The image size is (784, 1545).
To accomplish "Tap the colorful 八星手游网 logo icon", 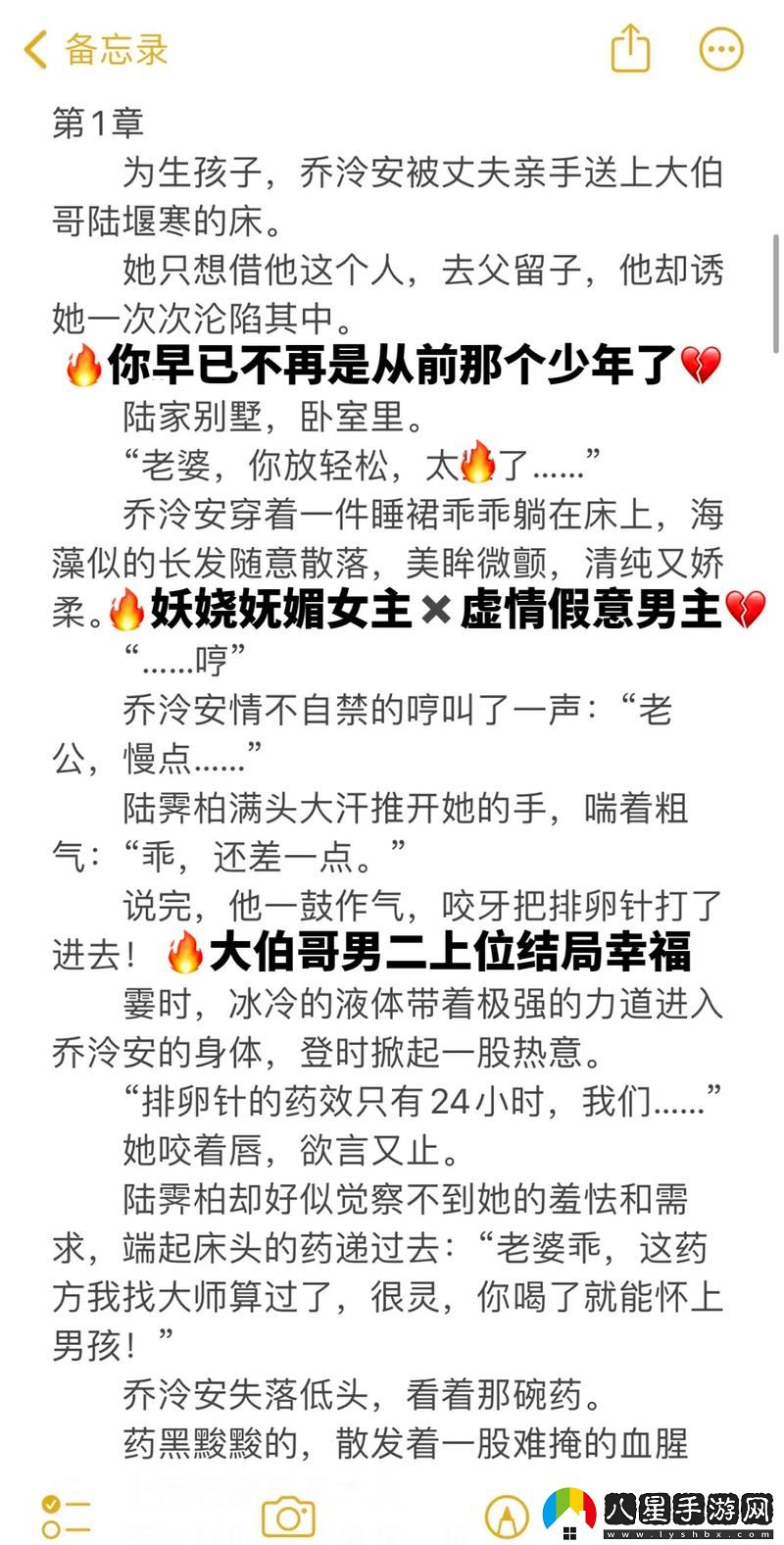I will click(568, 1513).
